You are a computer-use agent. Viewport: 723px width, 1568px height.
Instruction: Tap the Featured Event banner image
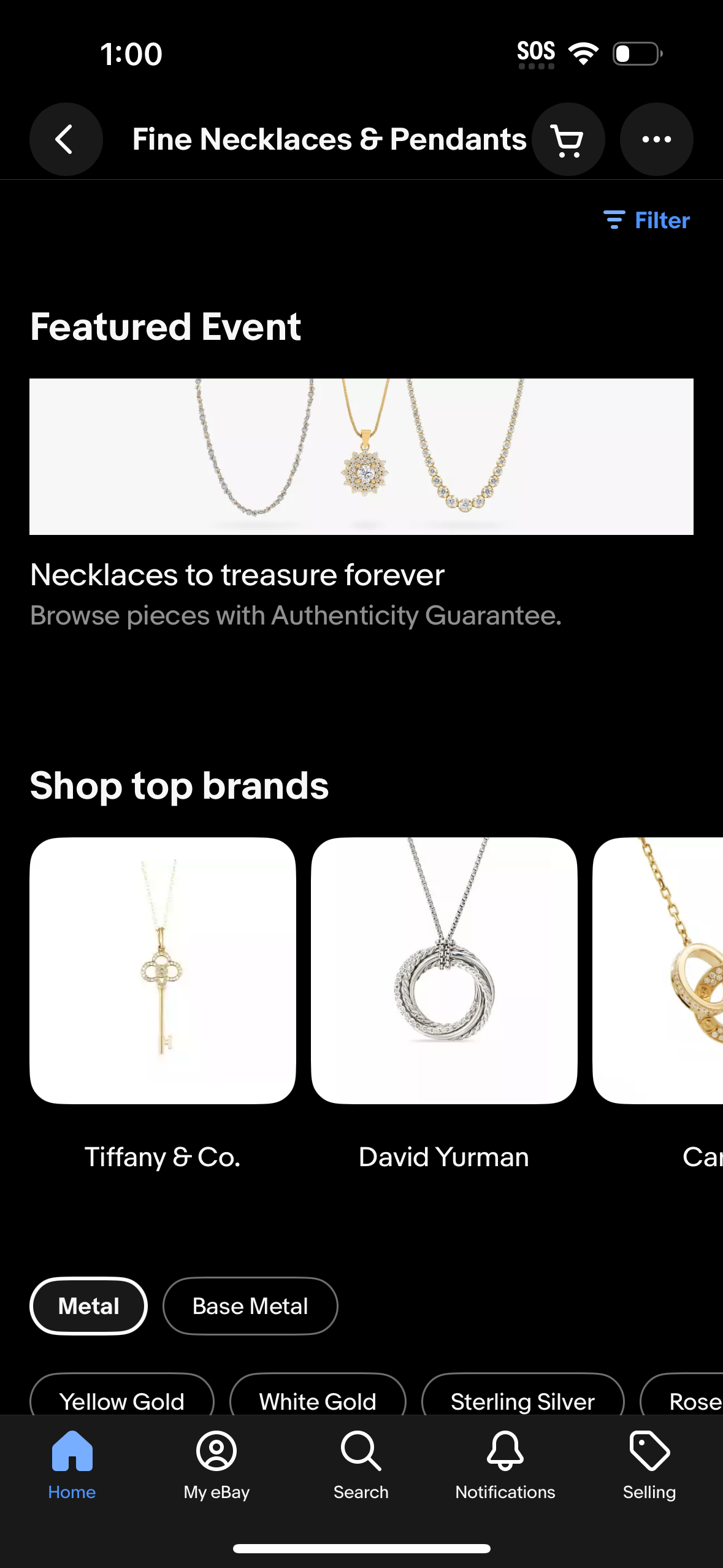361,456
